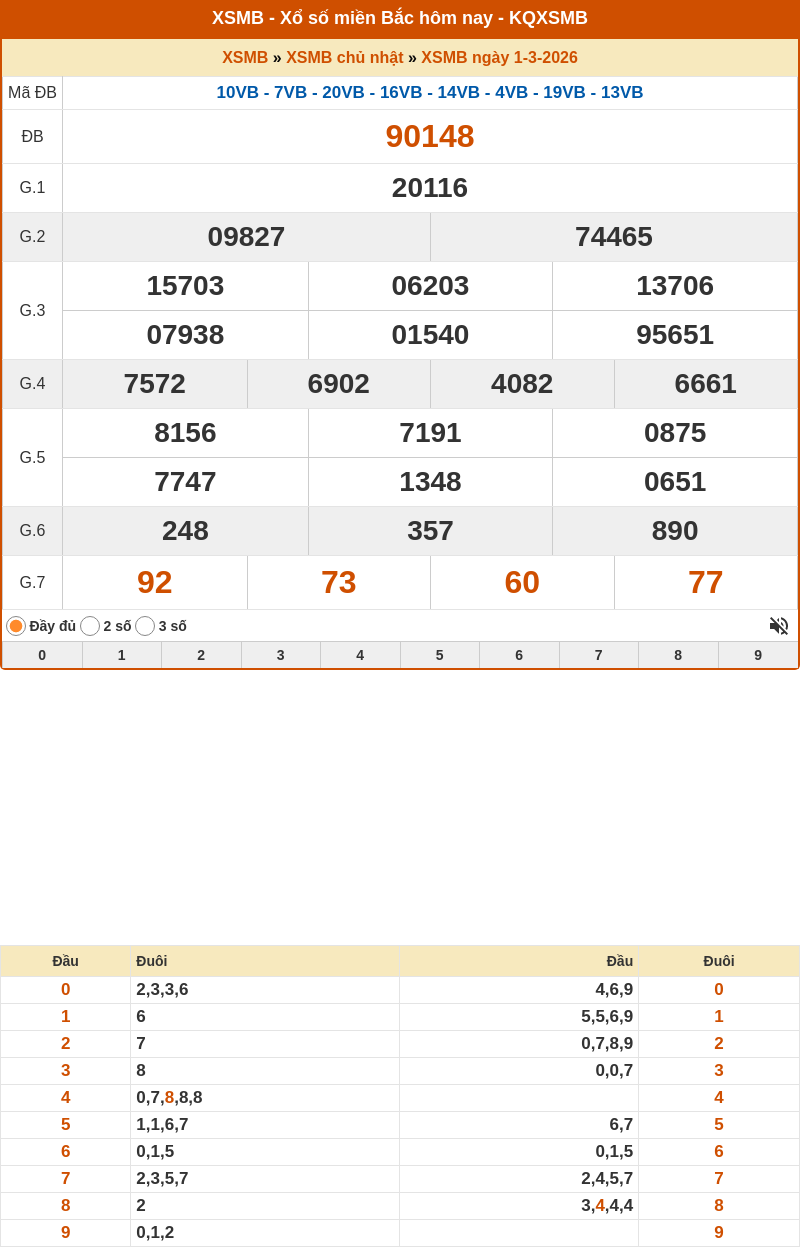Viewport: 800px width, 1247px height.
Task: Filter results by digit 9
Action: pos(758,655)
